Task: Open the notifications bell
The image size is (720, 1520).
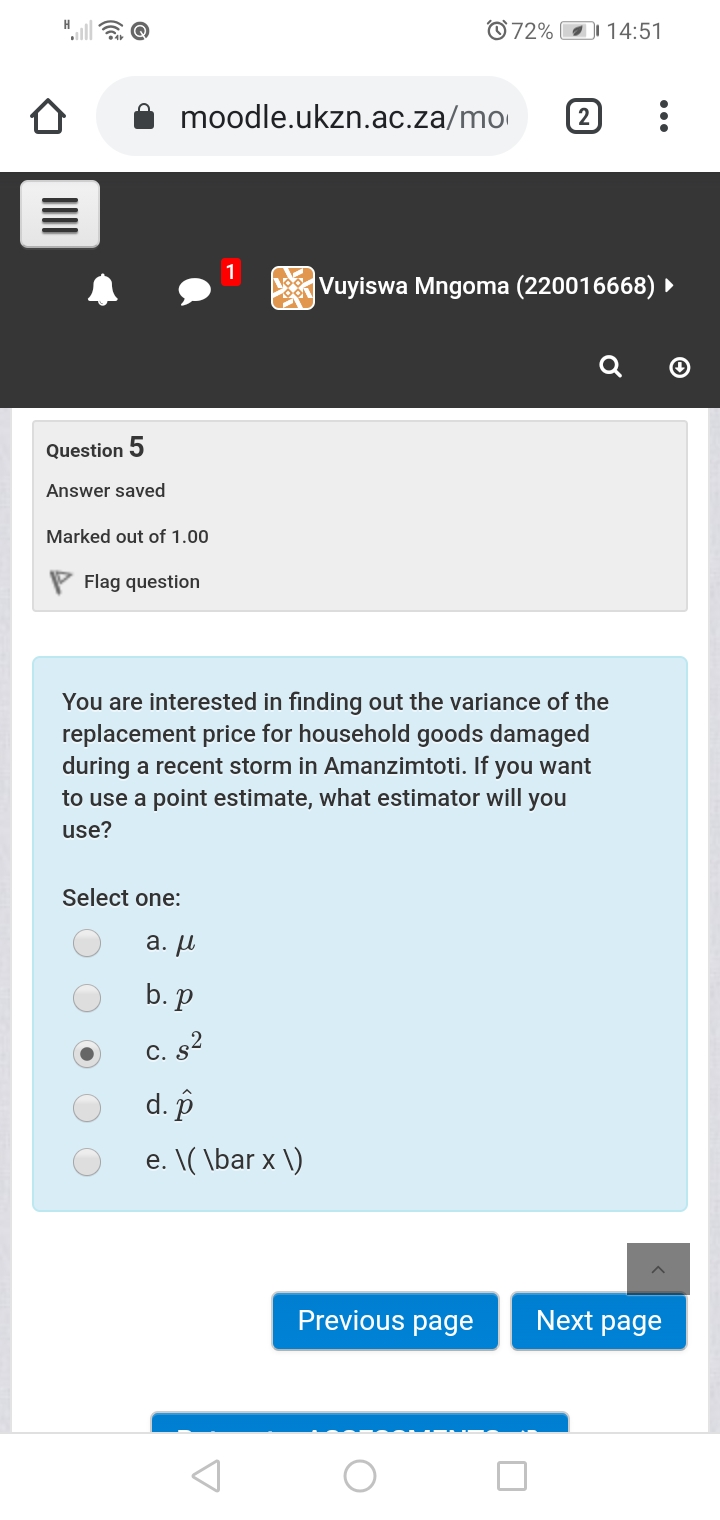Action: (103, 289)
